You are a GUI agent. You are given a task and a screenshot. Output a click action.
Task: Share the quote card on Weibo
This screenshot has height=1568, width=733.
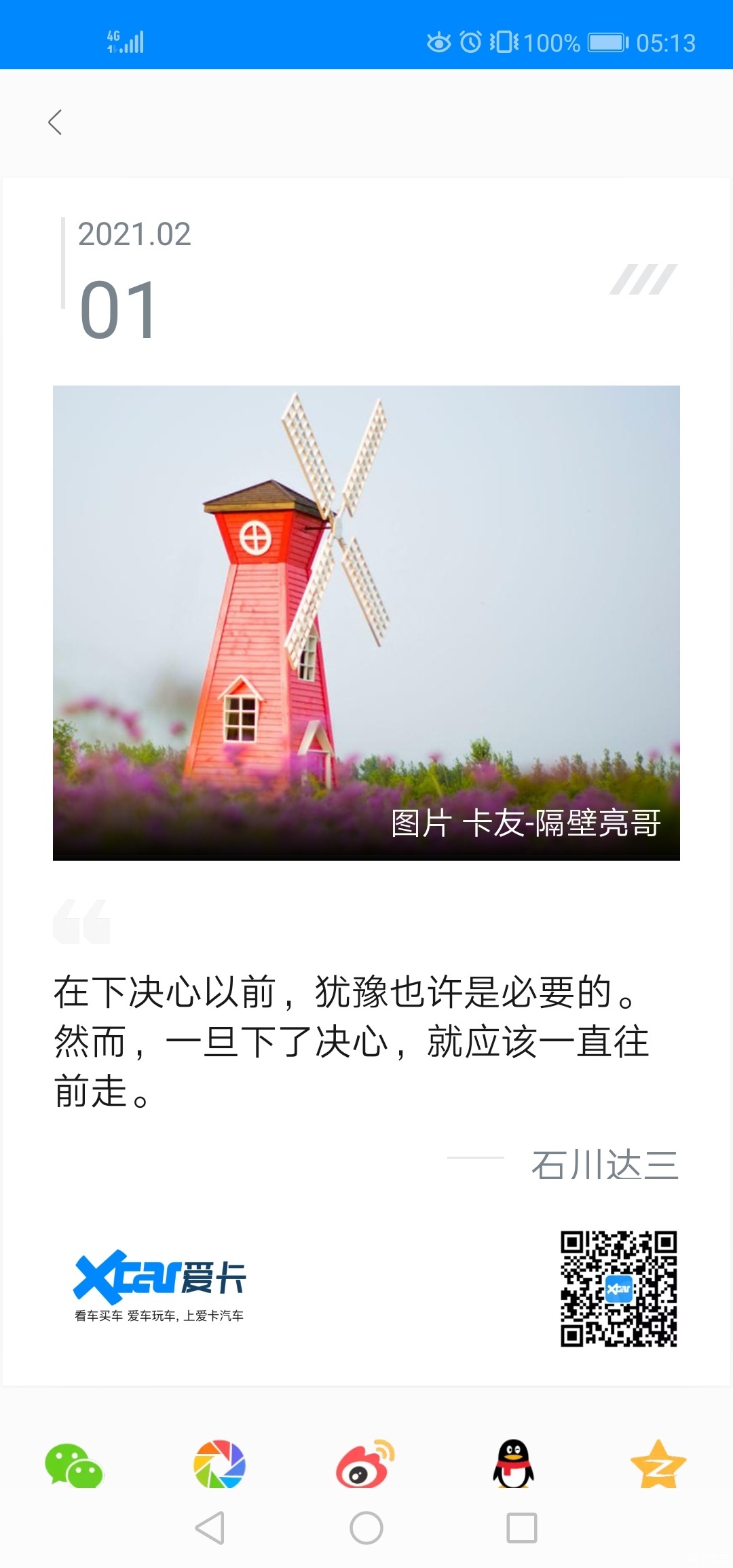(x=365, y=1464)
